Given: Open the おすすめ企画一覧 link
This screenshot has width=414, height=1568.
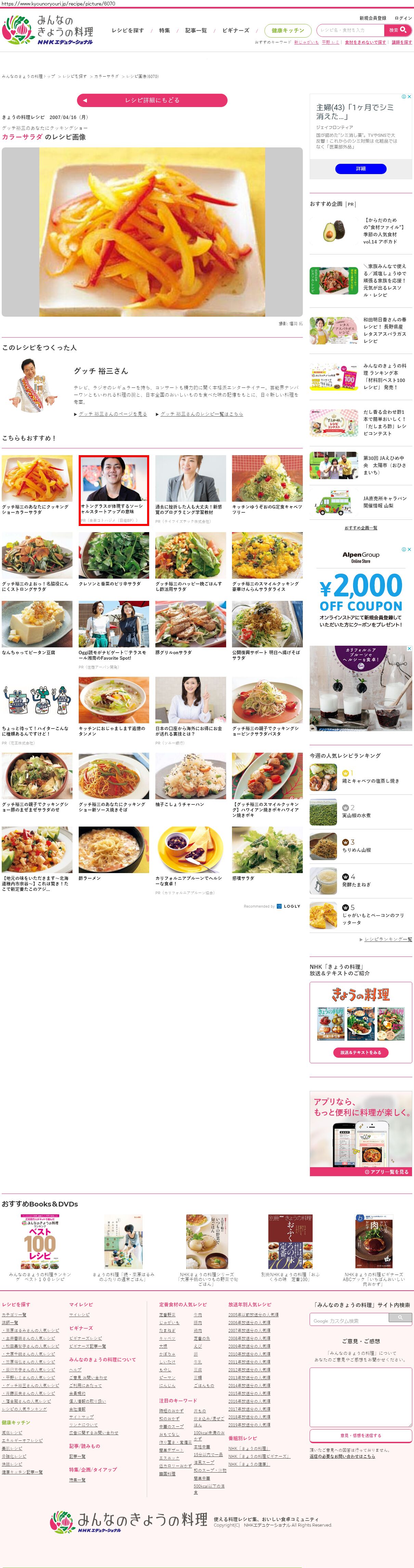Looking at the screenshot, I should (x=360, y=528).
